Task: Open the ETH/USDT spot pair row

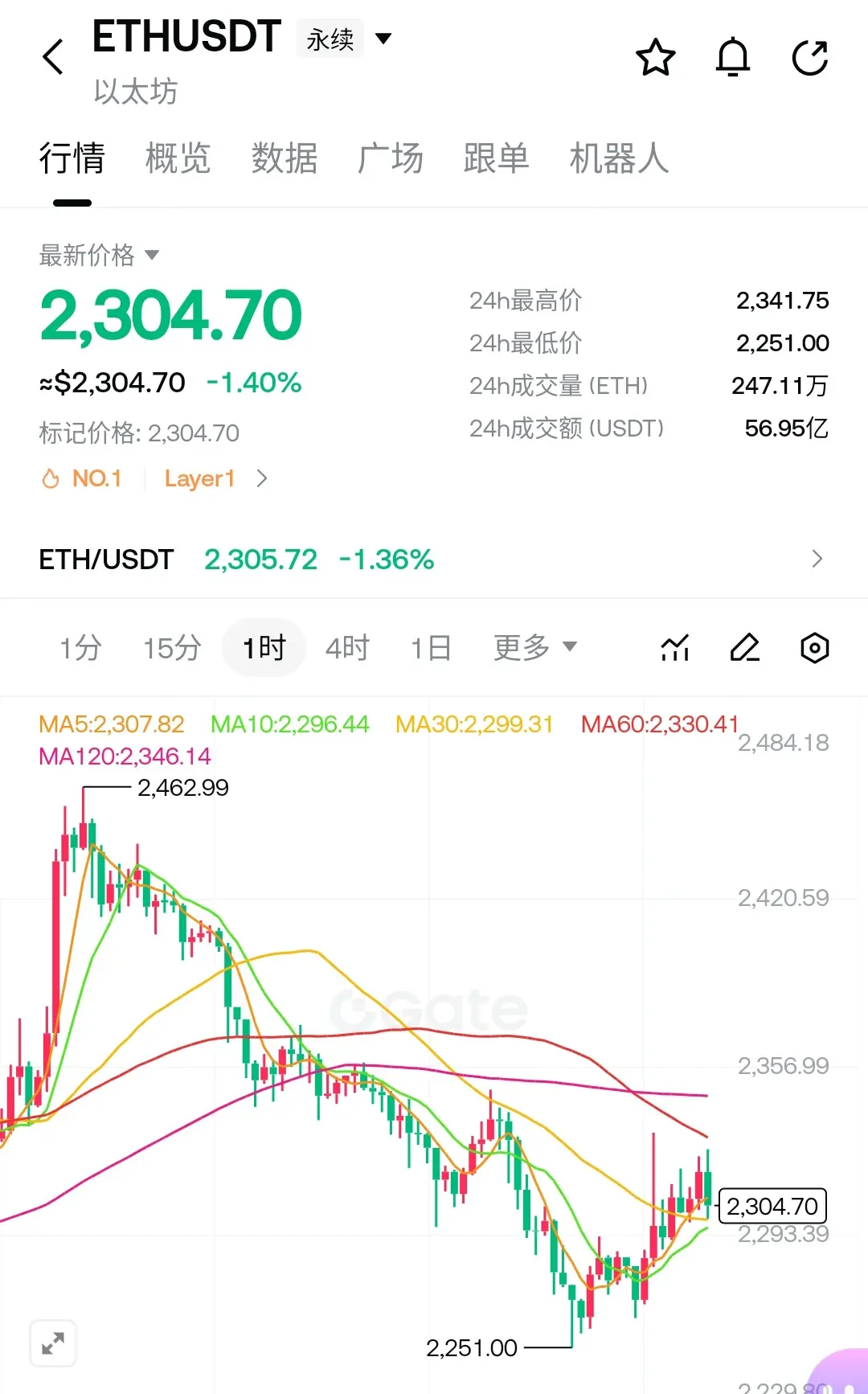Action: click(x=434, y=559)
